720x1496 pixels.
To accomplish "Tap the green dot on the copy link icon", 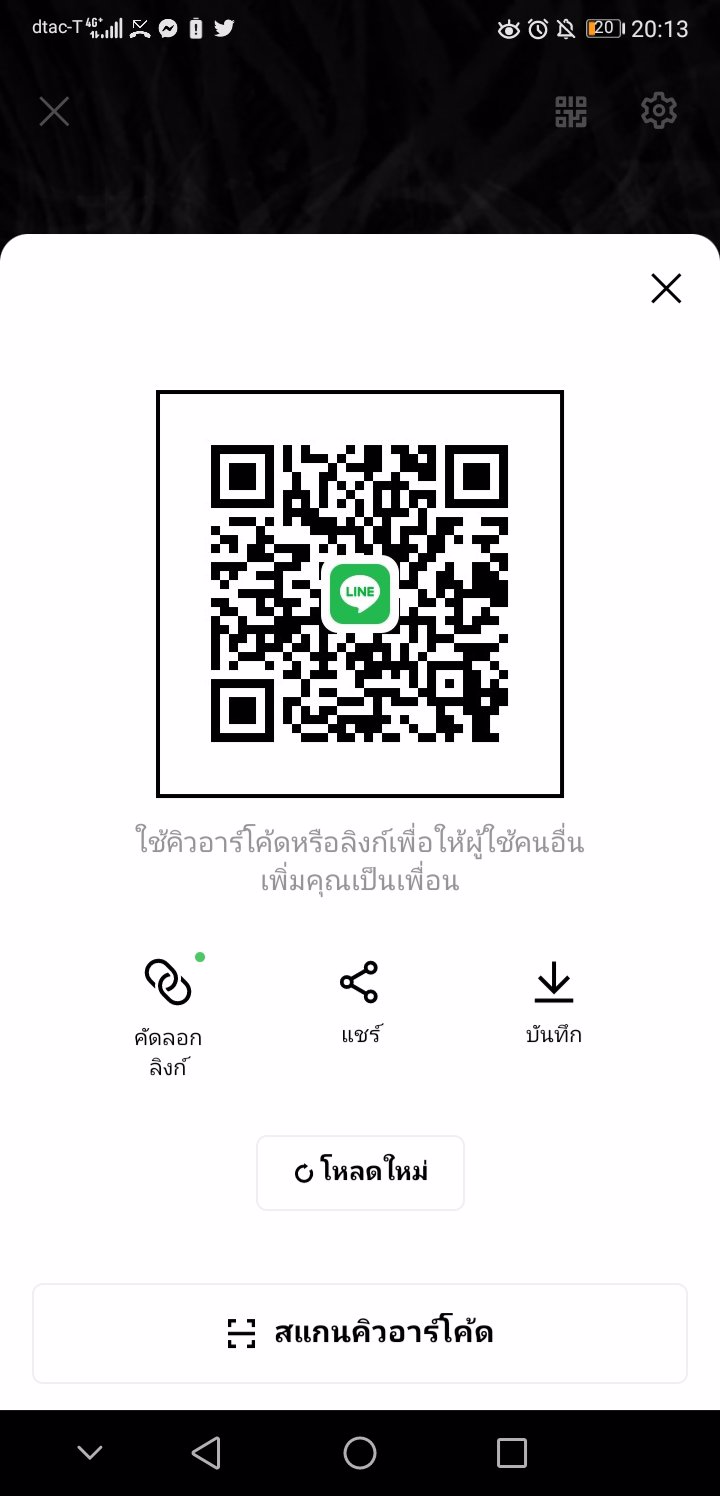I will [200, 957].
